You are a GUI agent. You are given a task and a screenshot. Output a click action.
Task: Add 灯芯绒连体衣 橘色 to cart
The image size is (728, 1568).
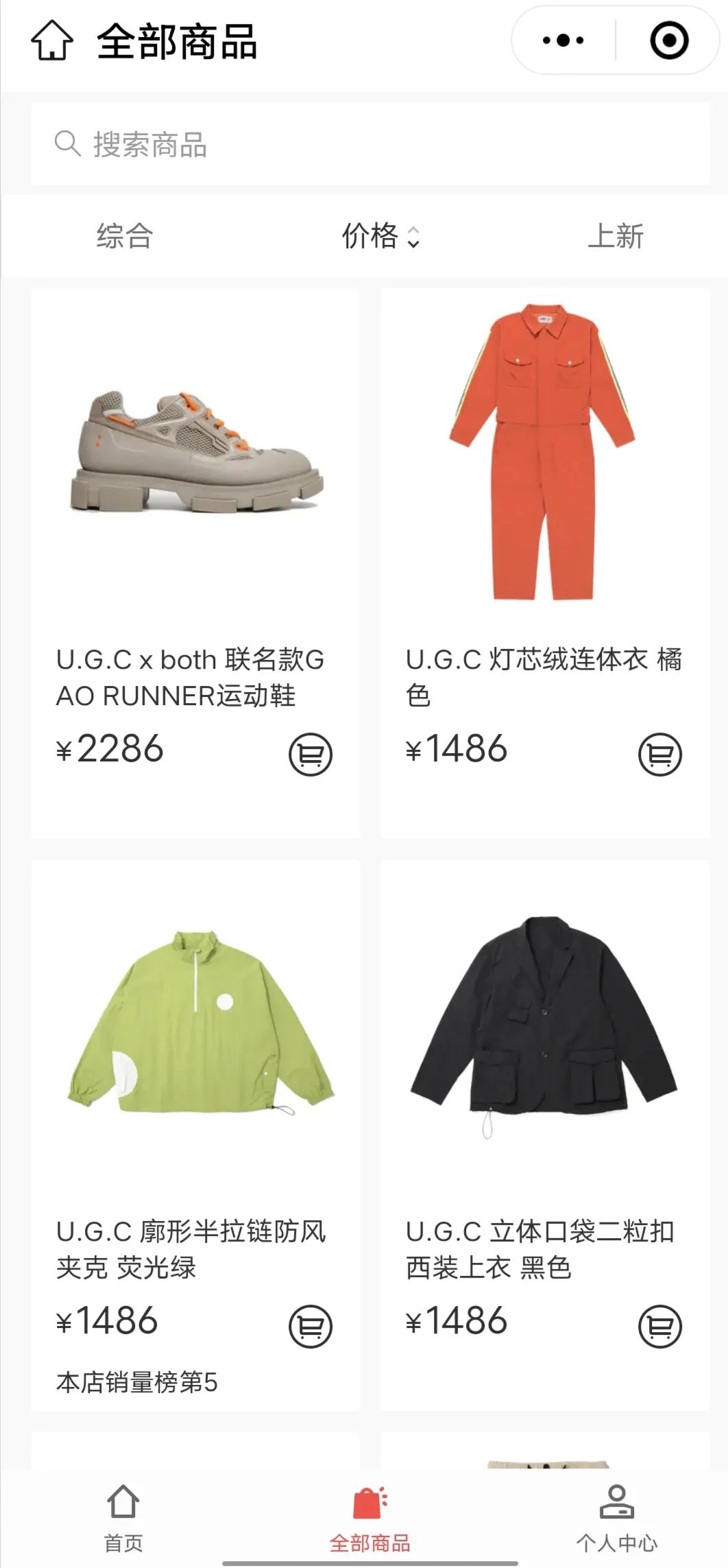[x=659, y=755]
